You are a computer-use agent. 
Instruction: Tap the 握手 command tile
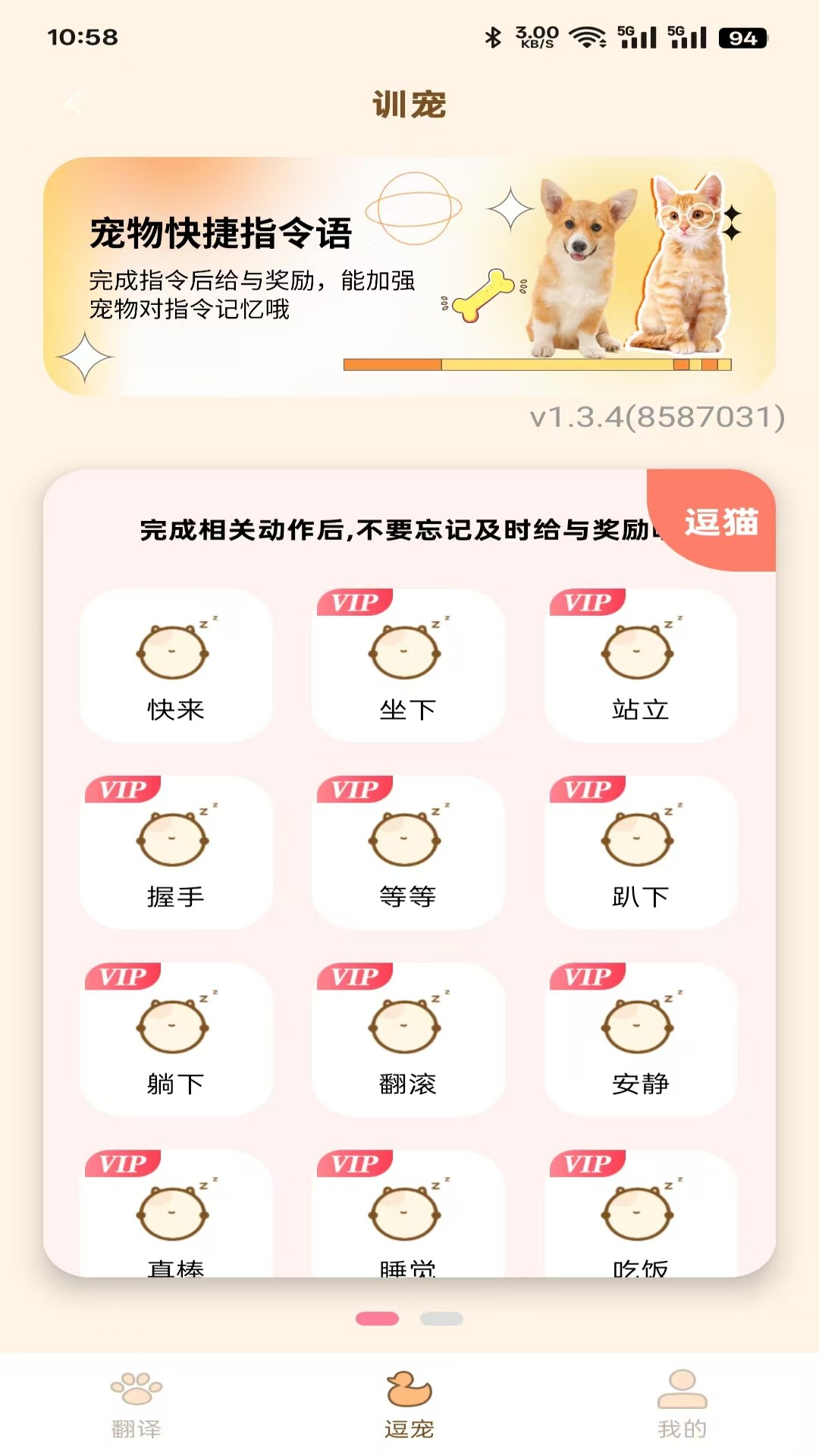(176, 853)
